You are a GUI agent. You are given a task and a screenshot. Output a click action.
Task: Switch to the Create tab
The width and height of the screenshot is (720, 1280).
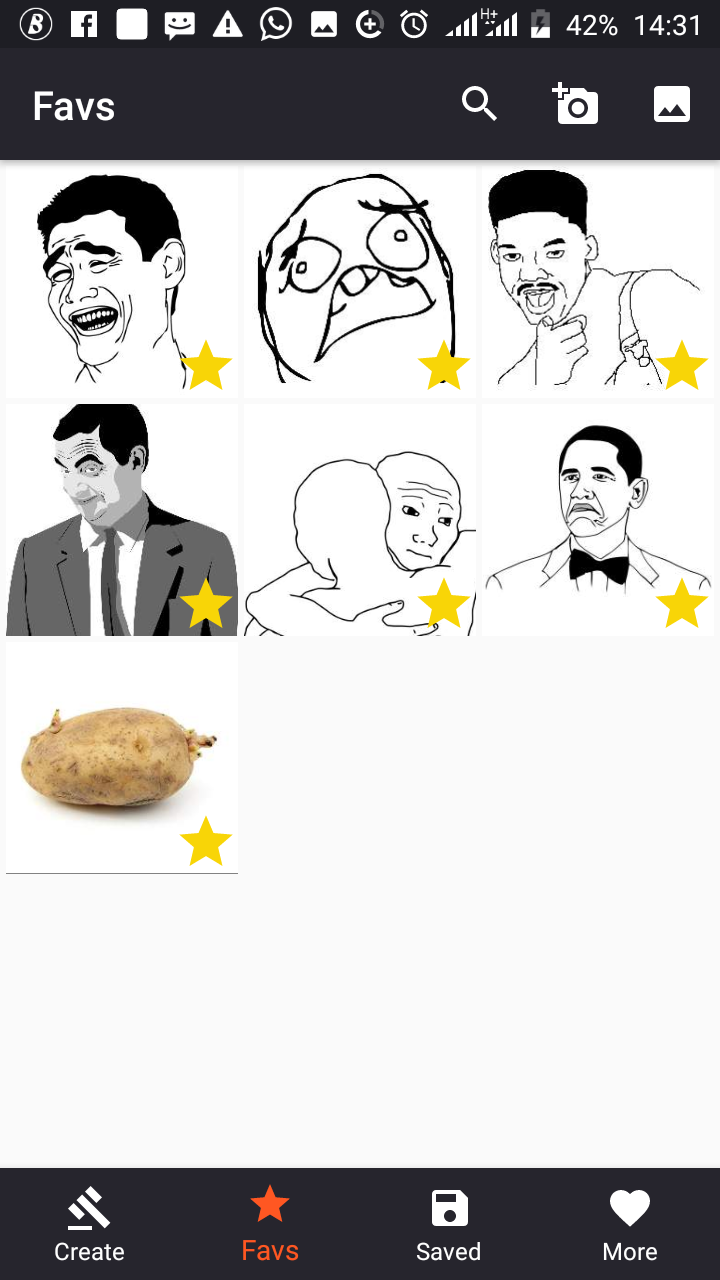89,1224
